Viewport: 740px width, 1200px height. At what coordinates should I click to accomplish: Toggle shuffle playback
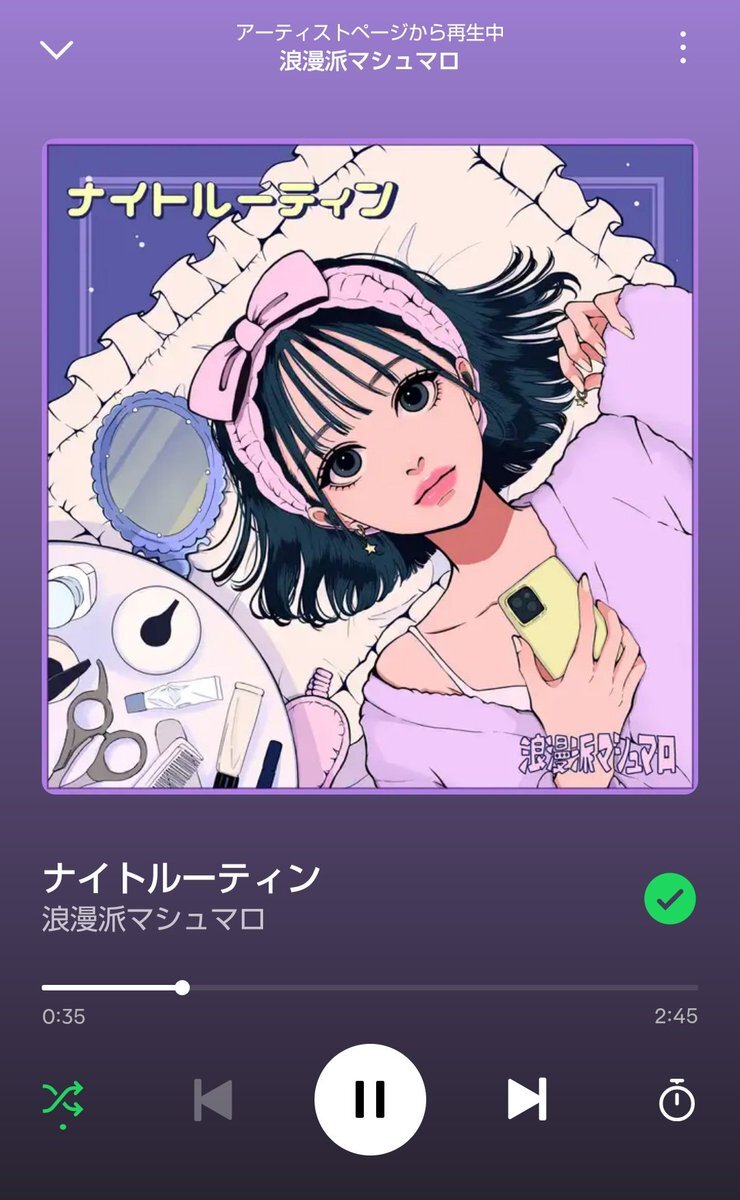coord(62,1100)
